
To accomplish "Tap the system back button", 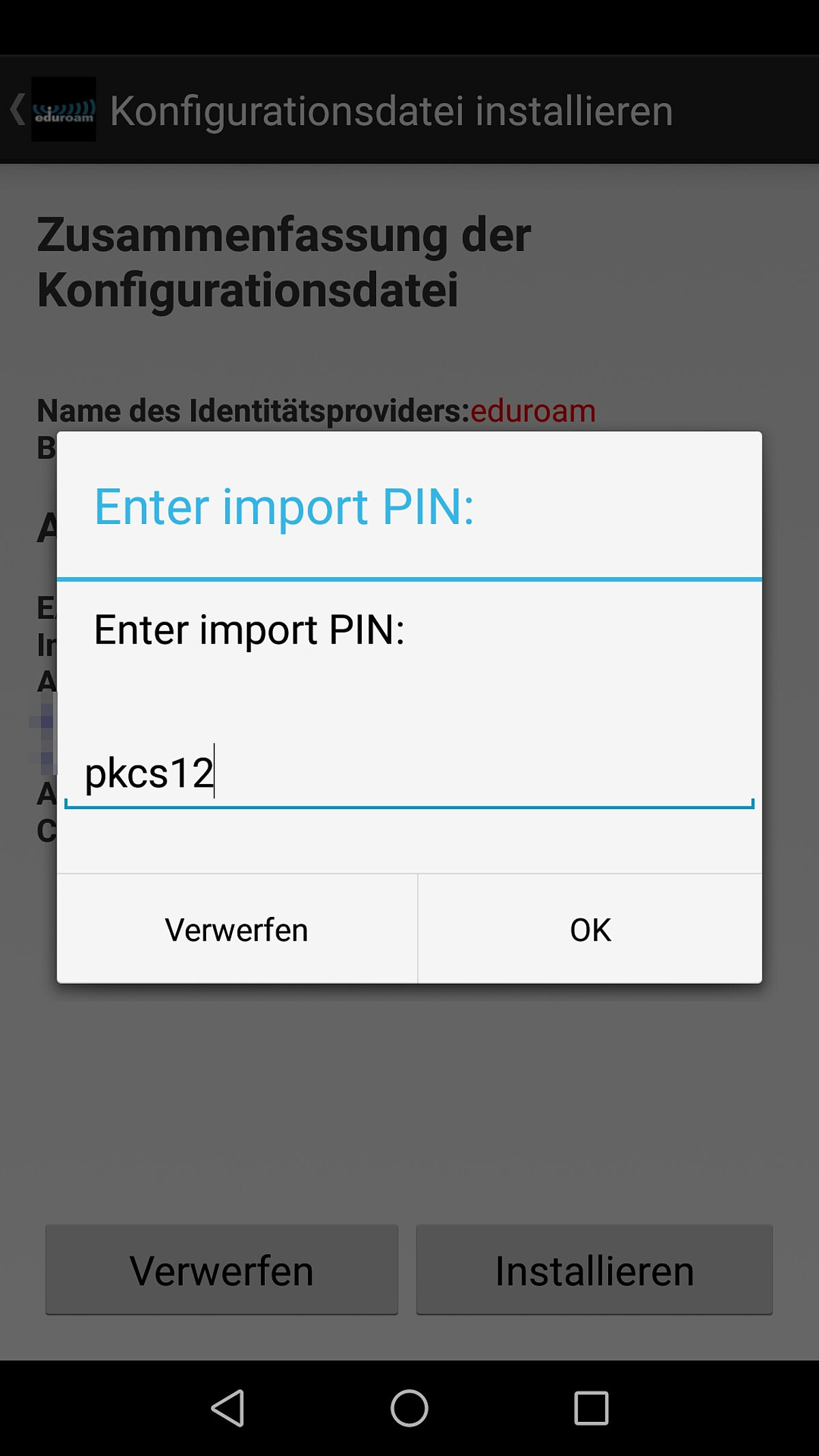I will [228, 1408].
